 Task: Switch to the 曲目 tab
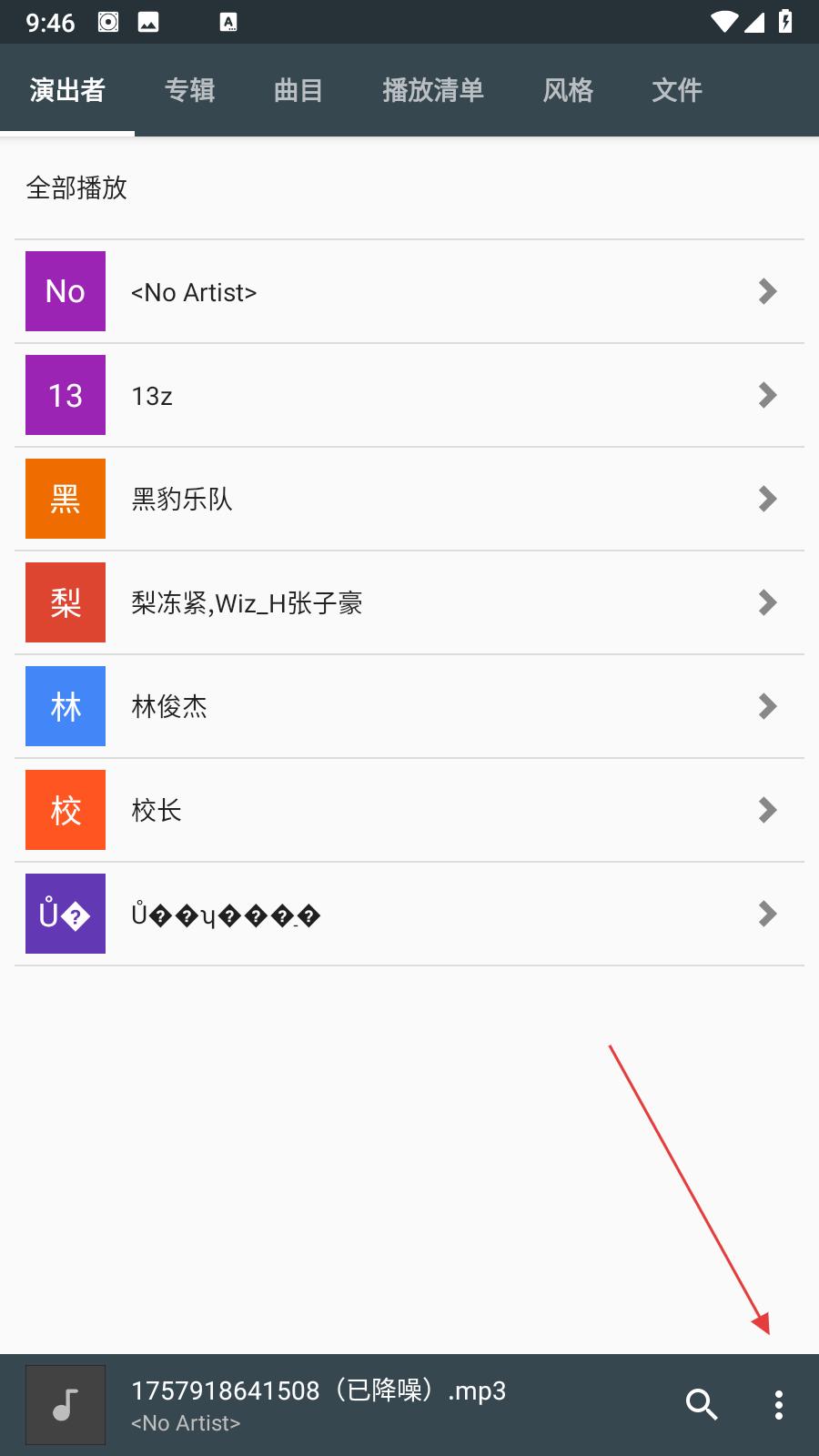click(298, 90)
